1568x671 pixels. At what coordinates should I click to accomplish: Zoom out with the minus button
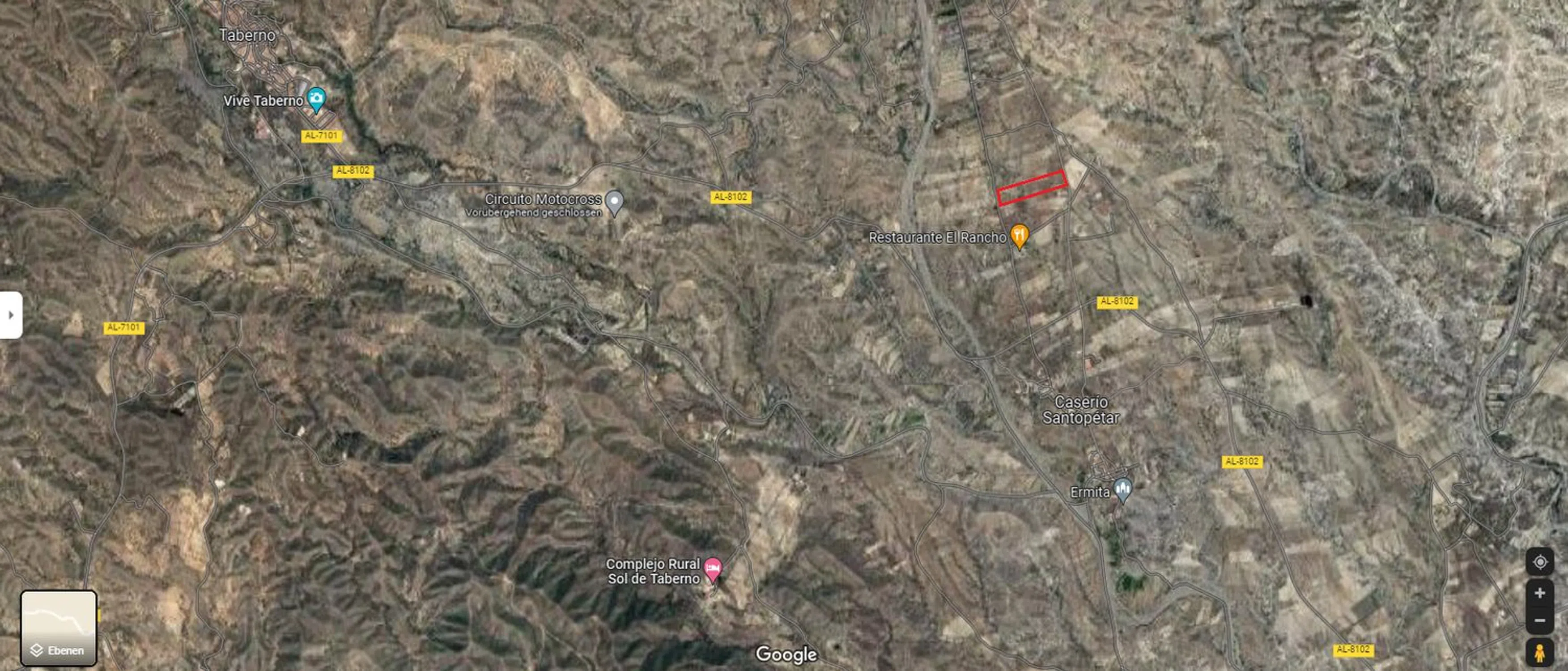tap(1539, 620)
